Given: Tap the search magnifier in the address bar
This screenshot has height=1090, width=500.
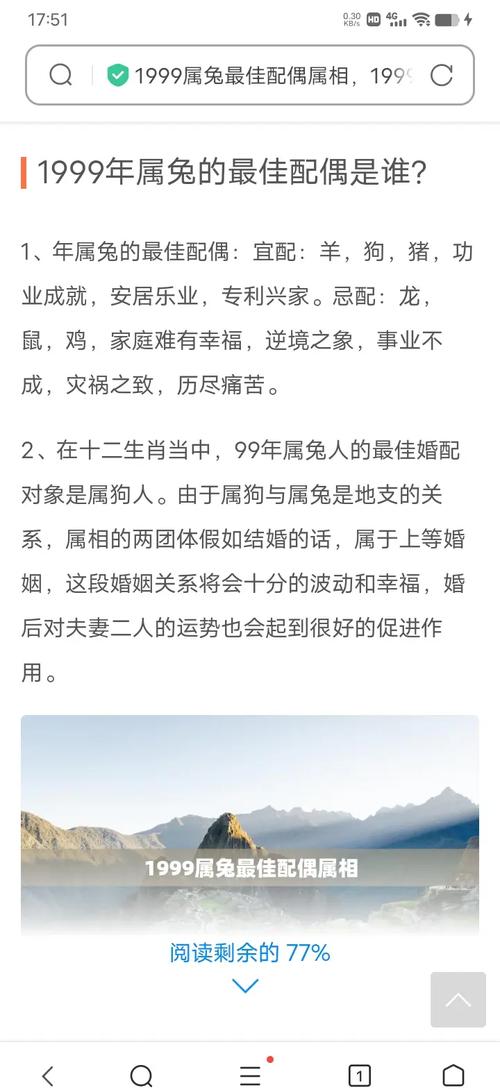Looking at the screenshot, I should 61,75.
